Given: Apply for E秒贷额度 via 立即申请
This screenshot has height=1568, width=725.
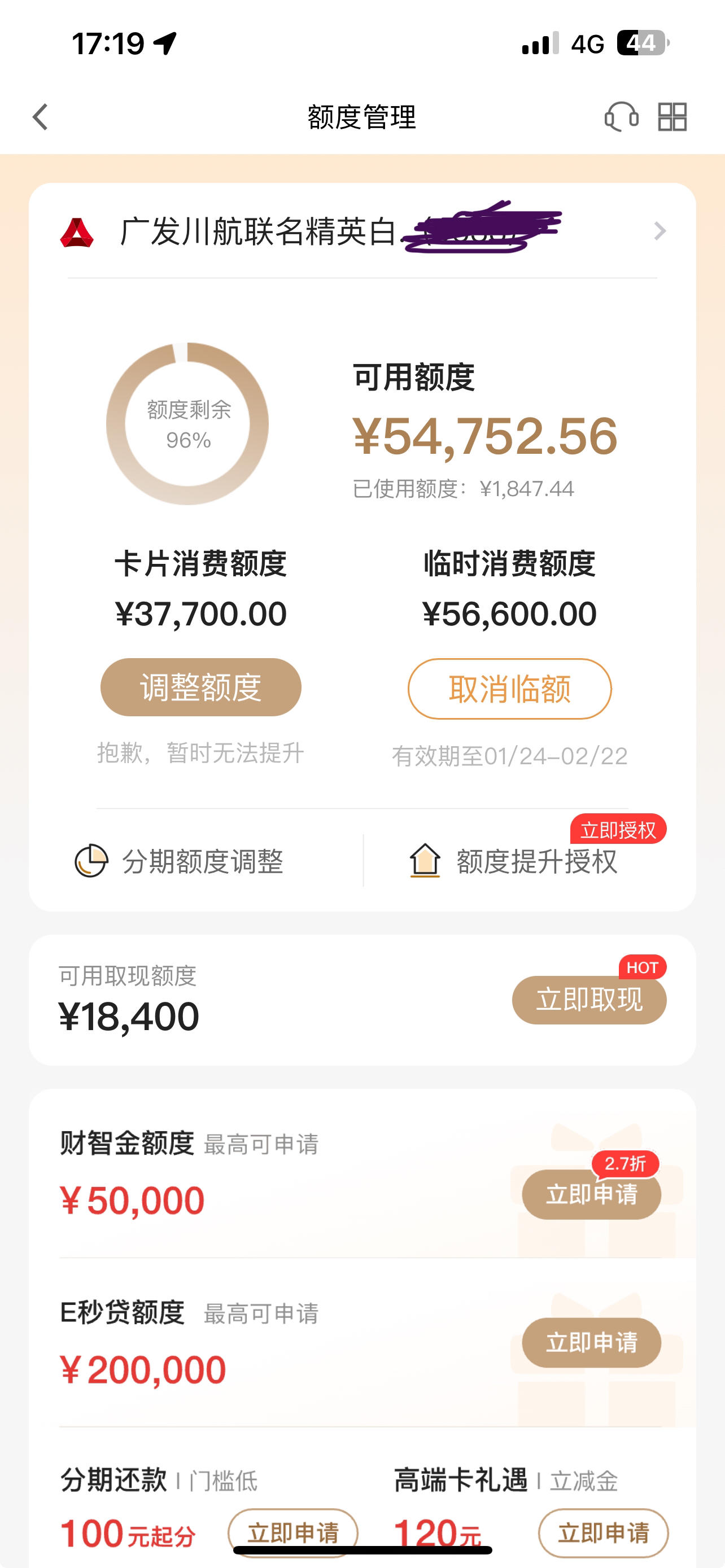Looking at the screenshot, I should coord(591,1342).
